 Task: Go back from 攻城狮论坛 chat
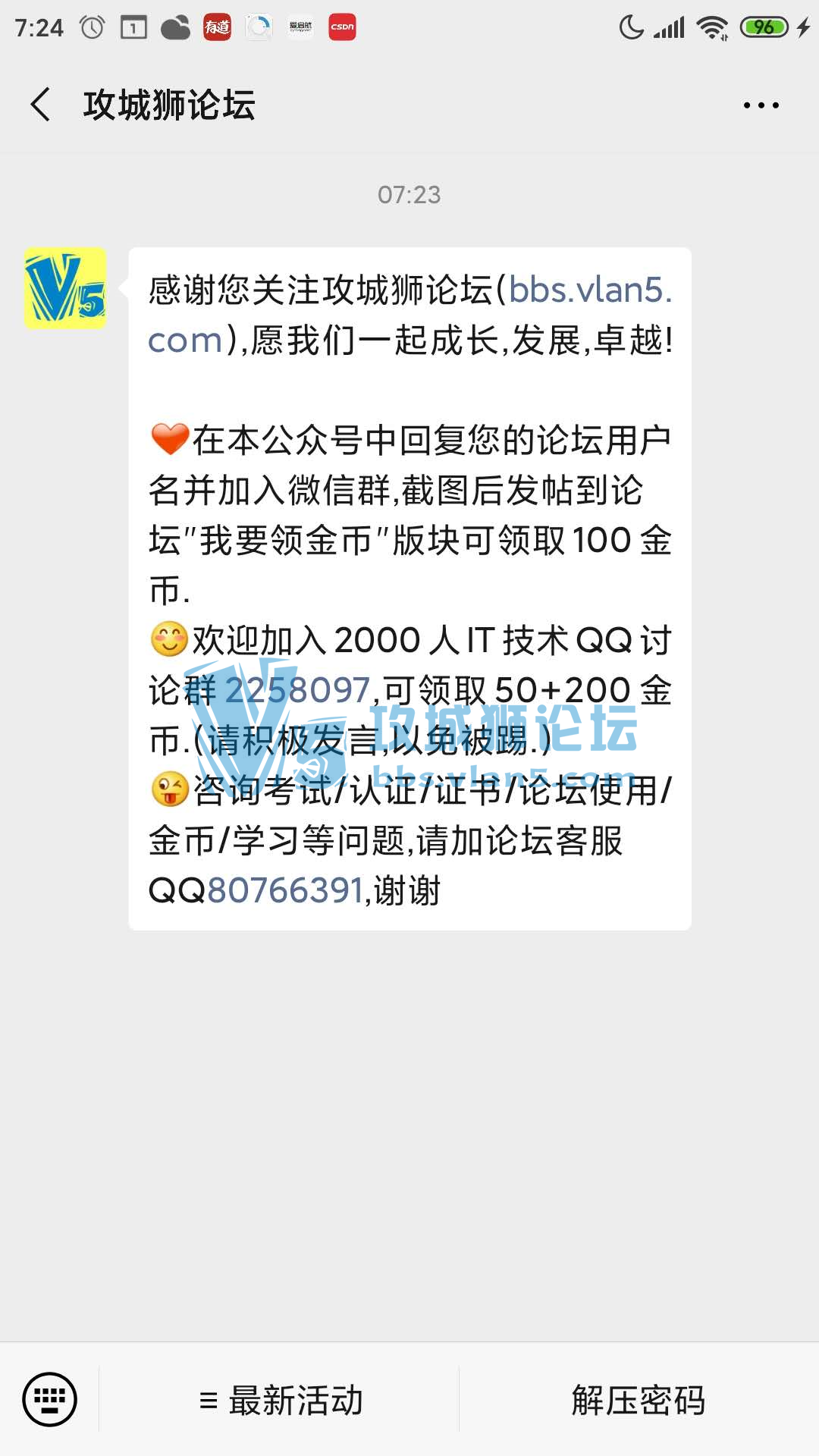41,105
